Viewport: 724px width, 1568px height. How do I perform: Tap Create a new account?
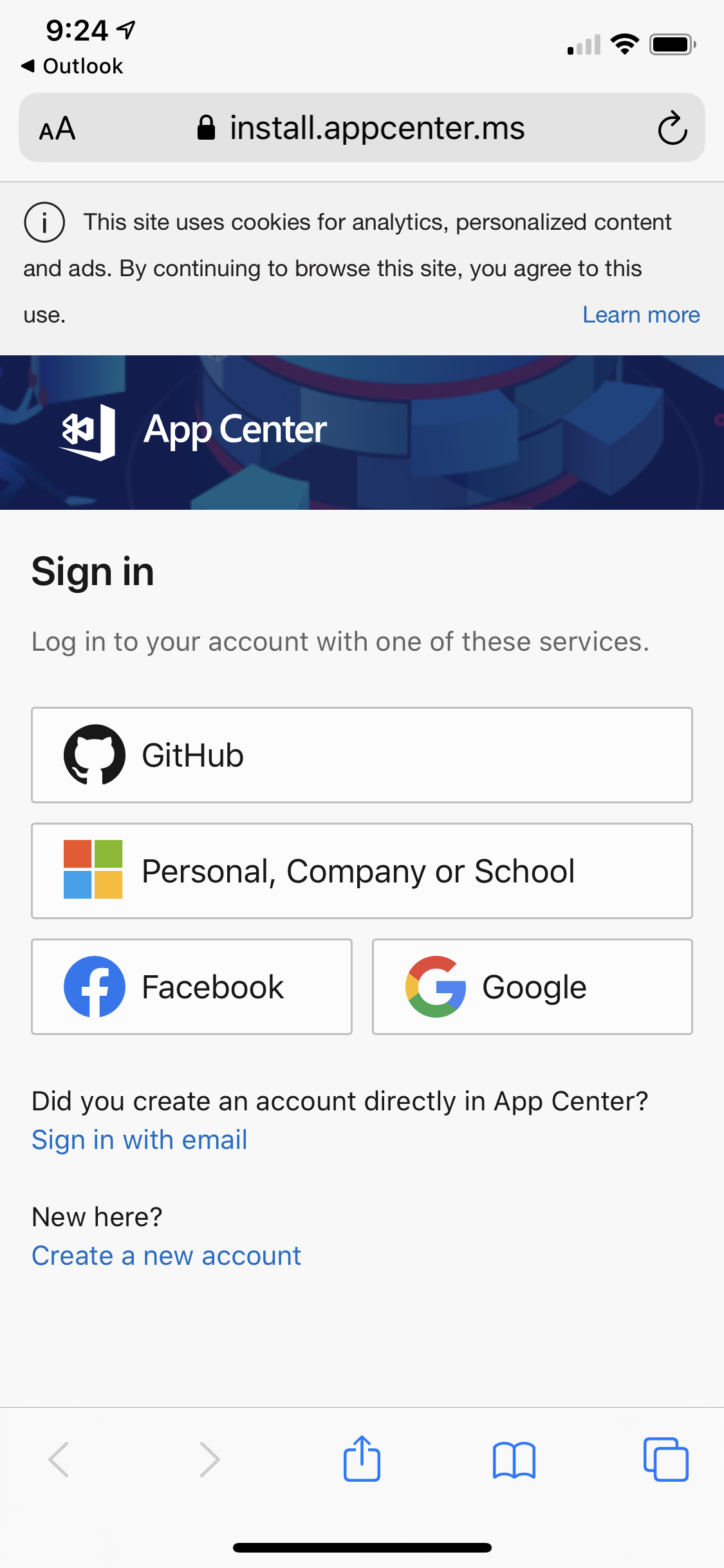pos(167,1256)
